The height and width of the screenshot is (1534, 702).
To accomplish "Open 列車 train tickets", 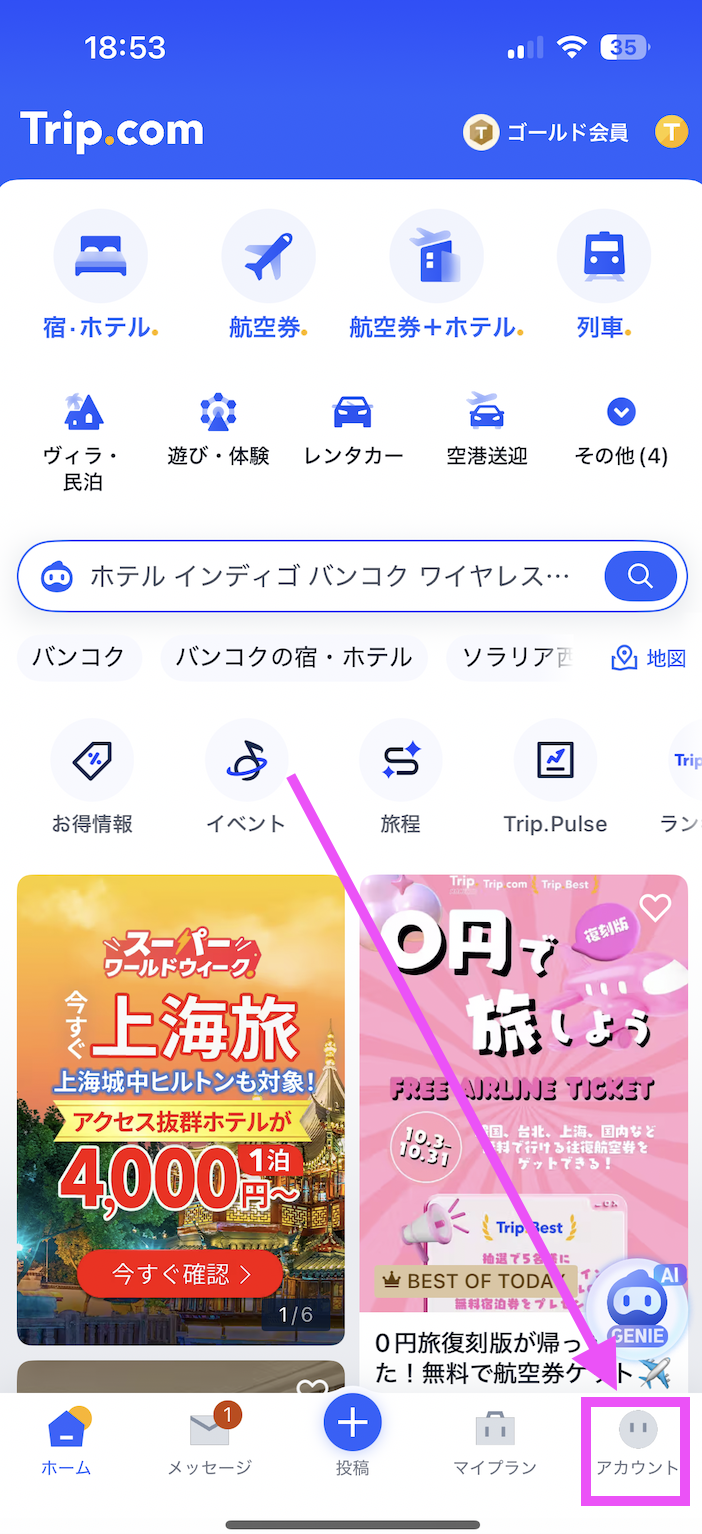I will click(x=604, y=275).
